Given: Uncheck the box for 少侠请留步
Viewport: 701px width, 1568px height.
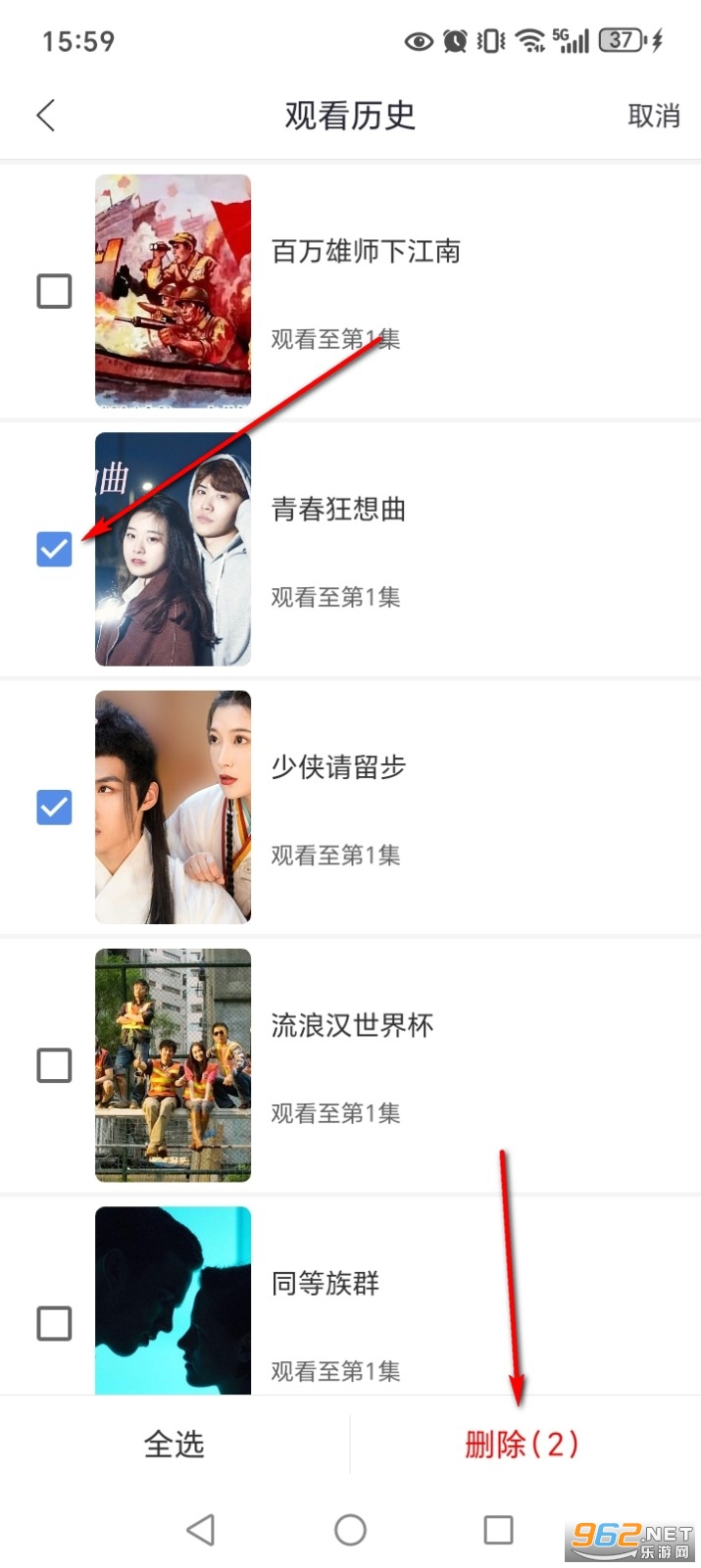Looking at the screenshot, I should [x=54, y=808].
